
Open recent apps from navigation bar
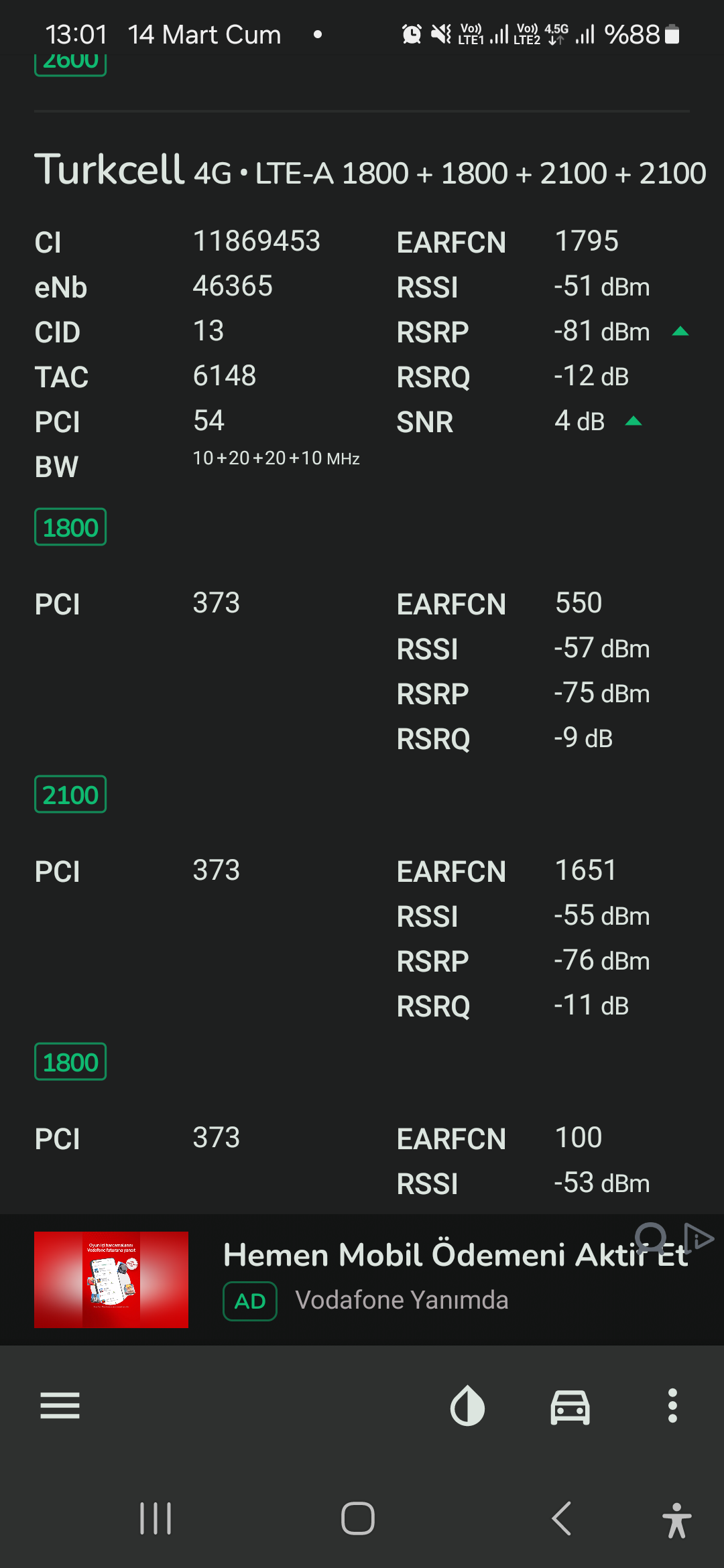coord(156,1518)
